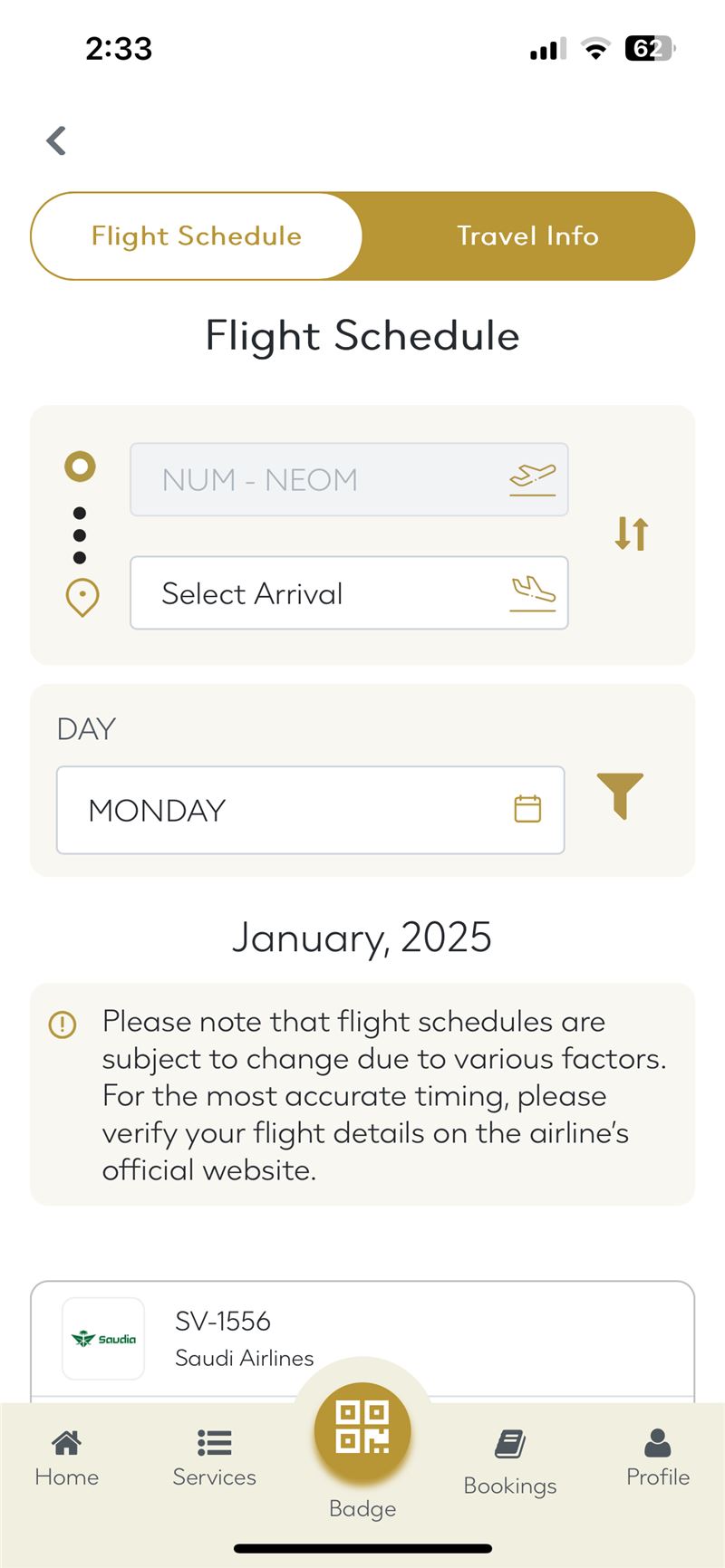Go to the Home tab

66,1458
